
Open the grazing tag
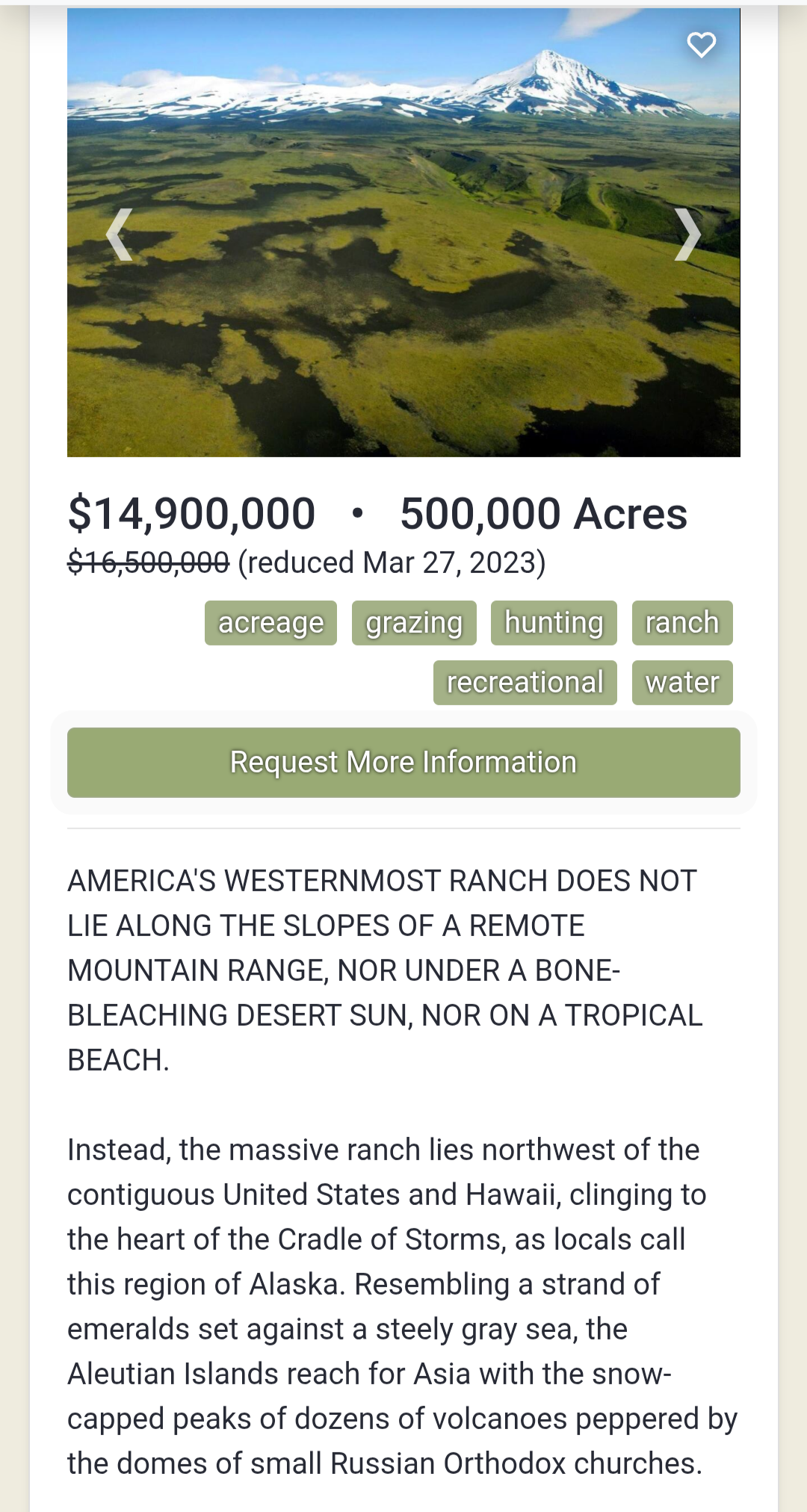click(414, 622)
